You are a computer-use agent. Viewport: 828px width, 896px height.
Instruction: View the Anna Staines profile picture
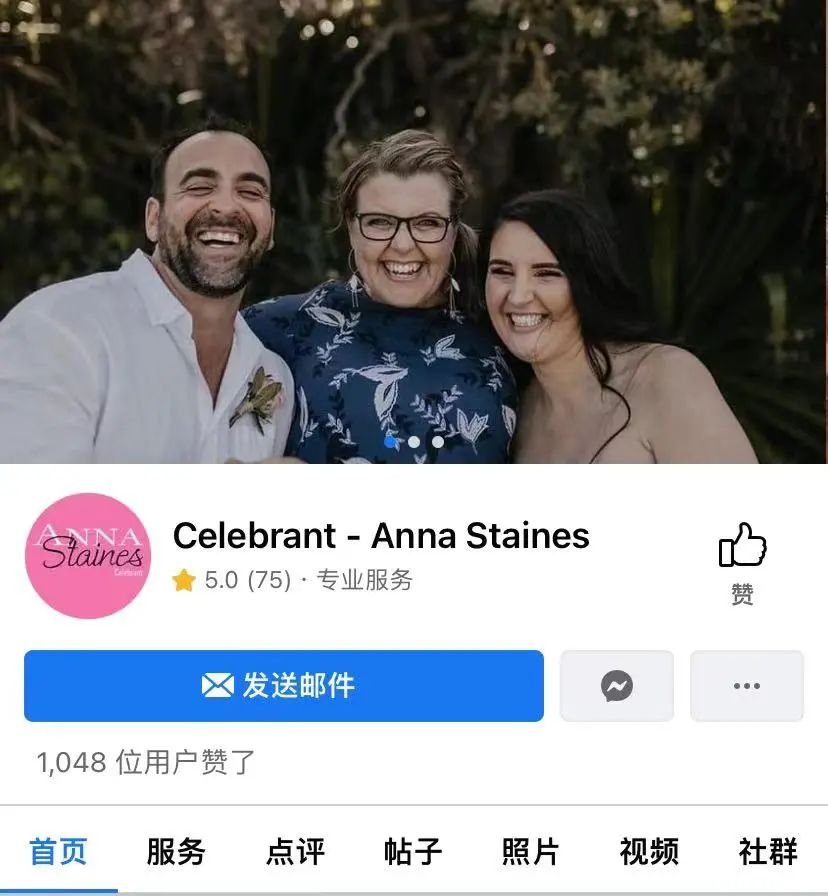pyautogui.click(x=88, y=555)
